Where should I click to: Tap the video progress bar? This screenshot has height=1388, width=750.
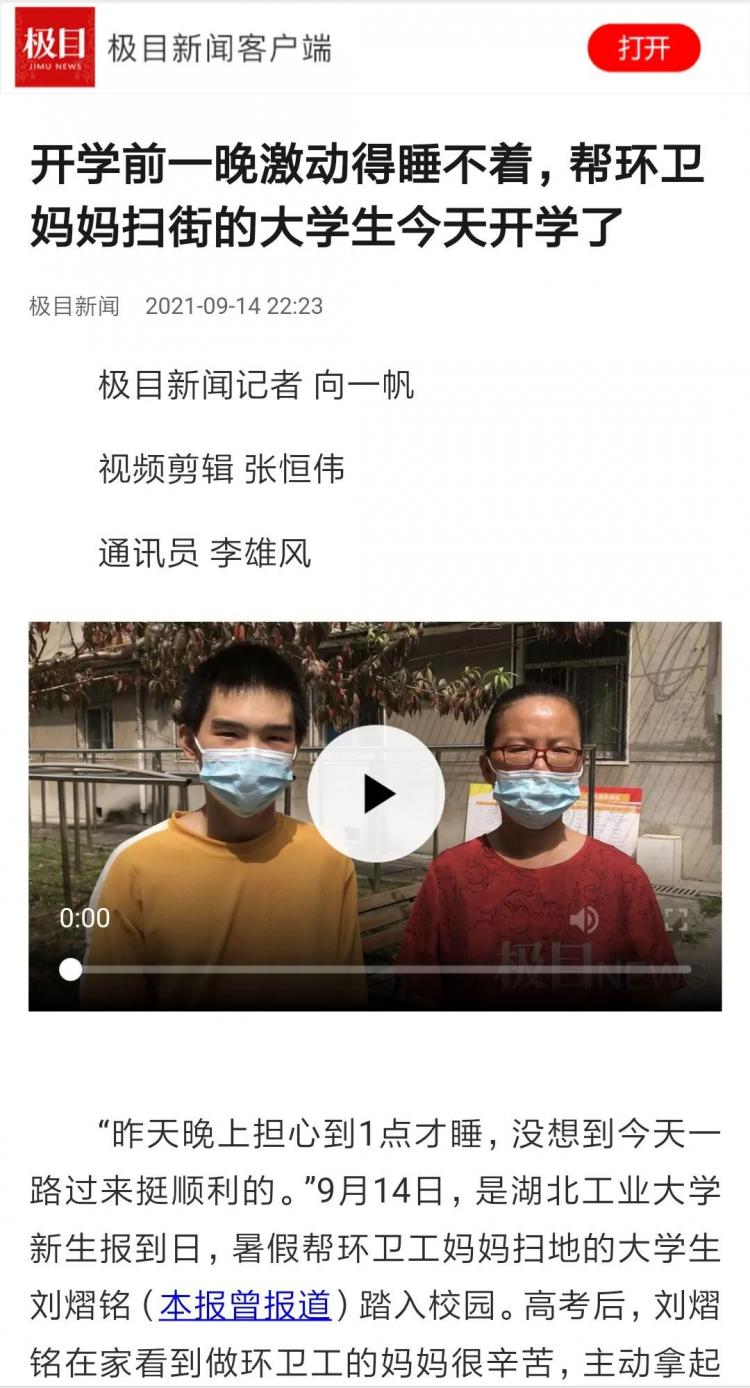[x=380, y=969]
